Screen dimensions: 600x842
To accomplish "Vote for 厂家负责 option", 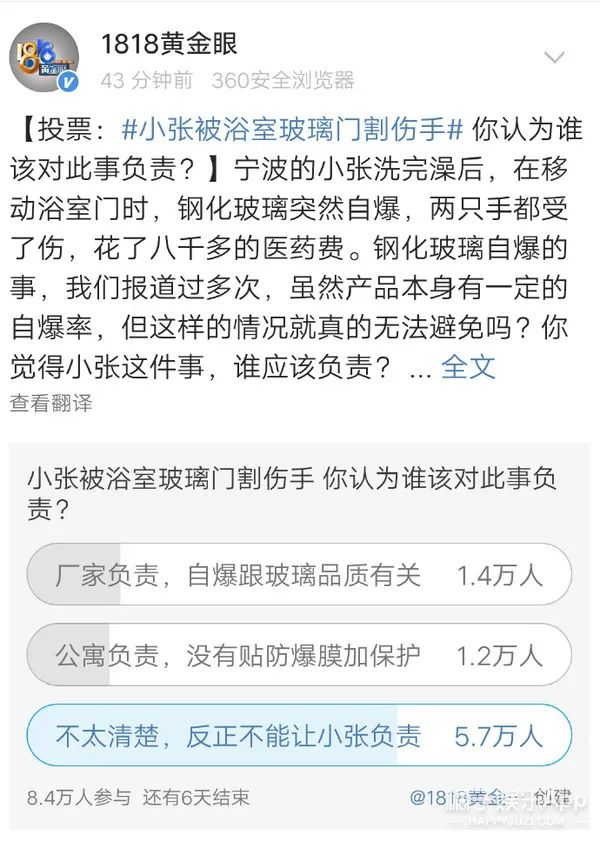I will click(299, 575).
